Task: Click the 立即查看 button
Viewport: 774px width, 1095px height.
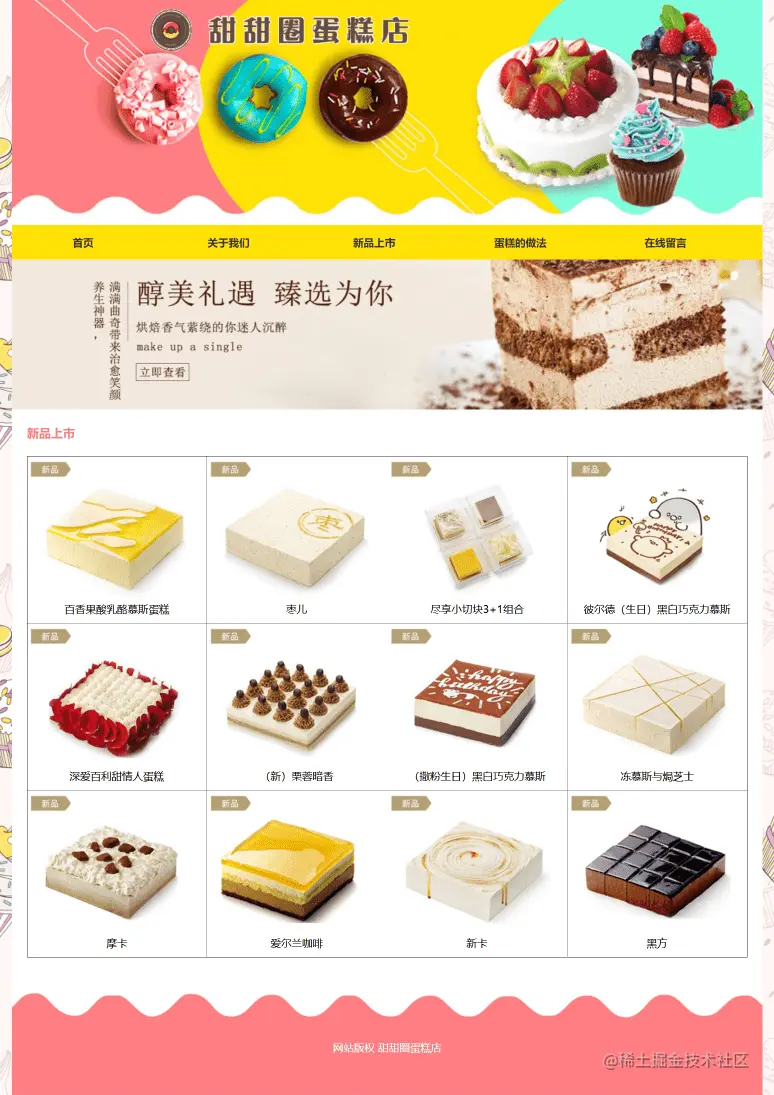Action: click(163, 372)
